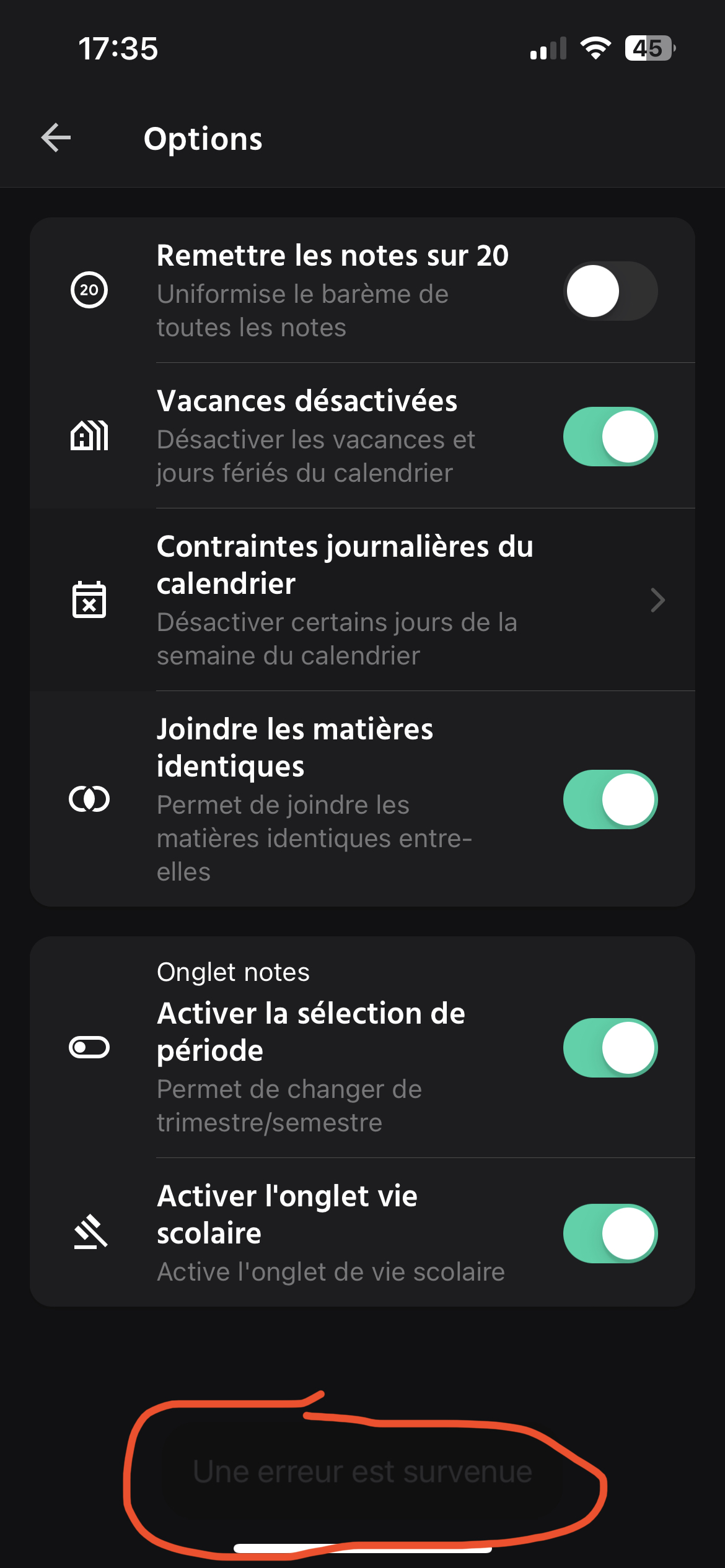Image resolution: width=725 pixels, height=1568 pixels.
Task: Click the crossed-out calendar icon
Action: 89,599
